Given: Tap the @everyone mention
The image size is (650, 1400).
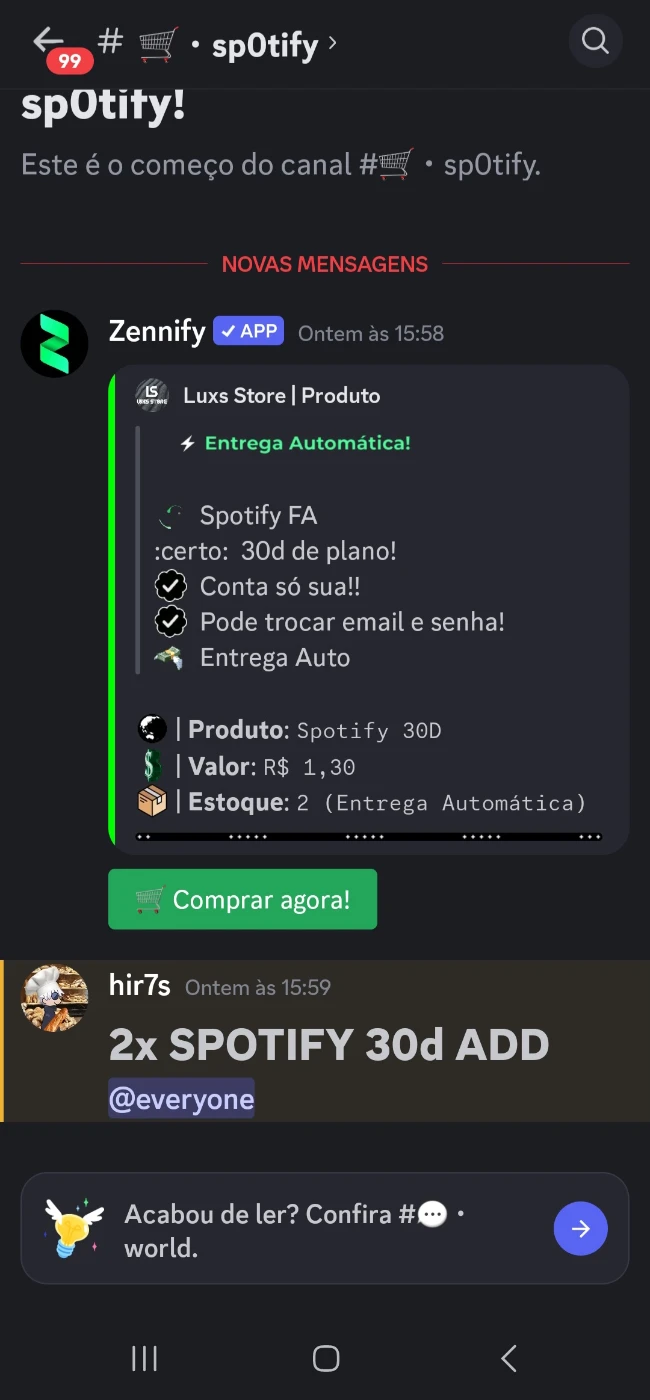Looking at the screenshot, I should 181,1099.
